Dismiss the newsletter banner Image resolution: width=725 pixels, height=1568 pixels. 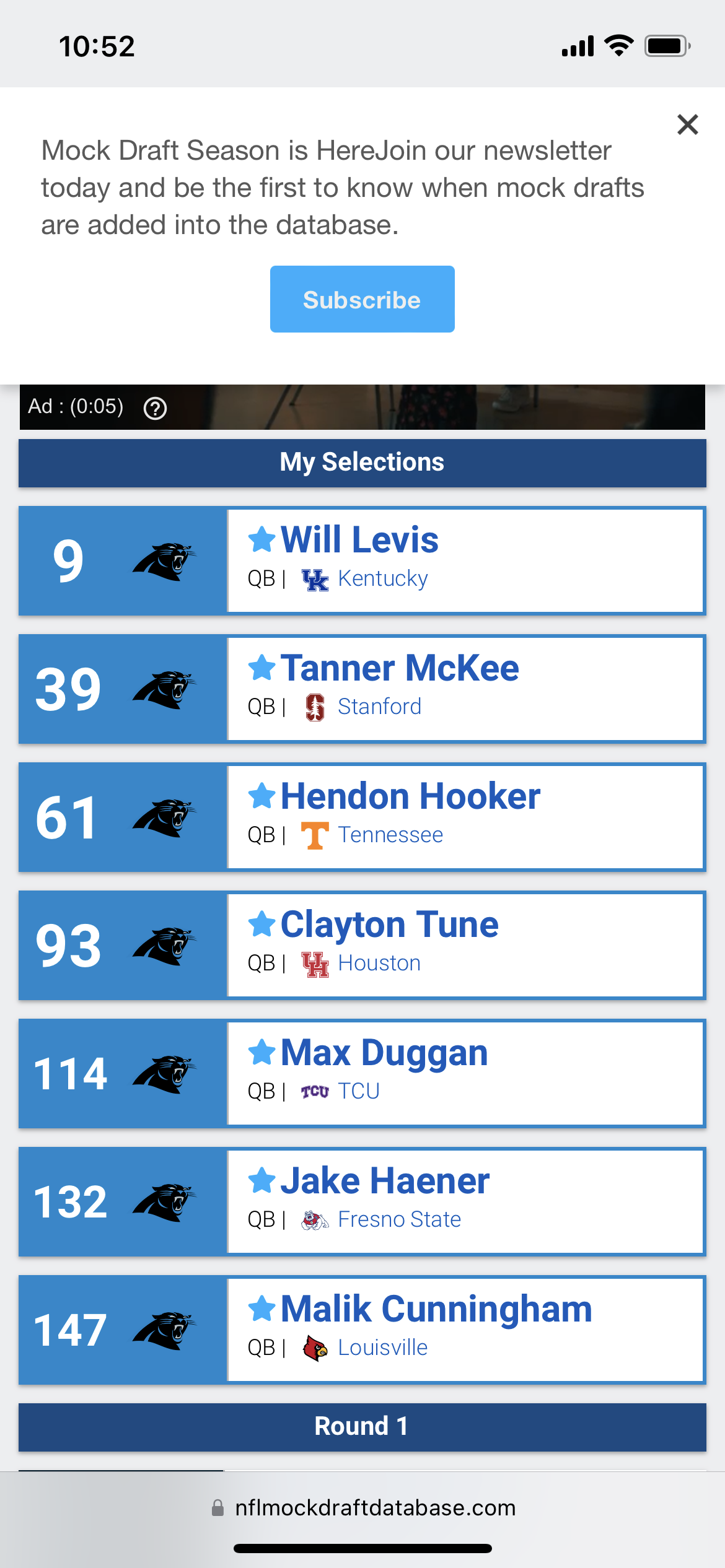687,125
